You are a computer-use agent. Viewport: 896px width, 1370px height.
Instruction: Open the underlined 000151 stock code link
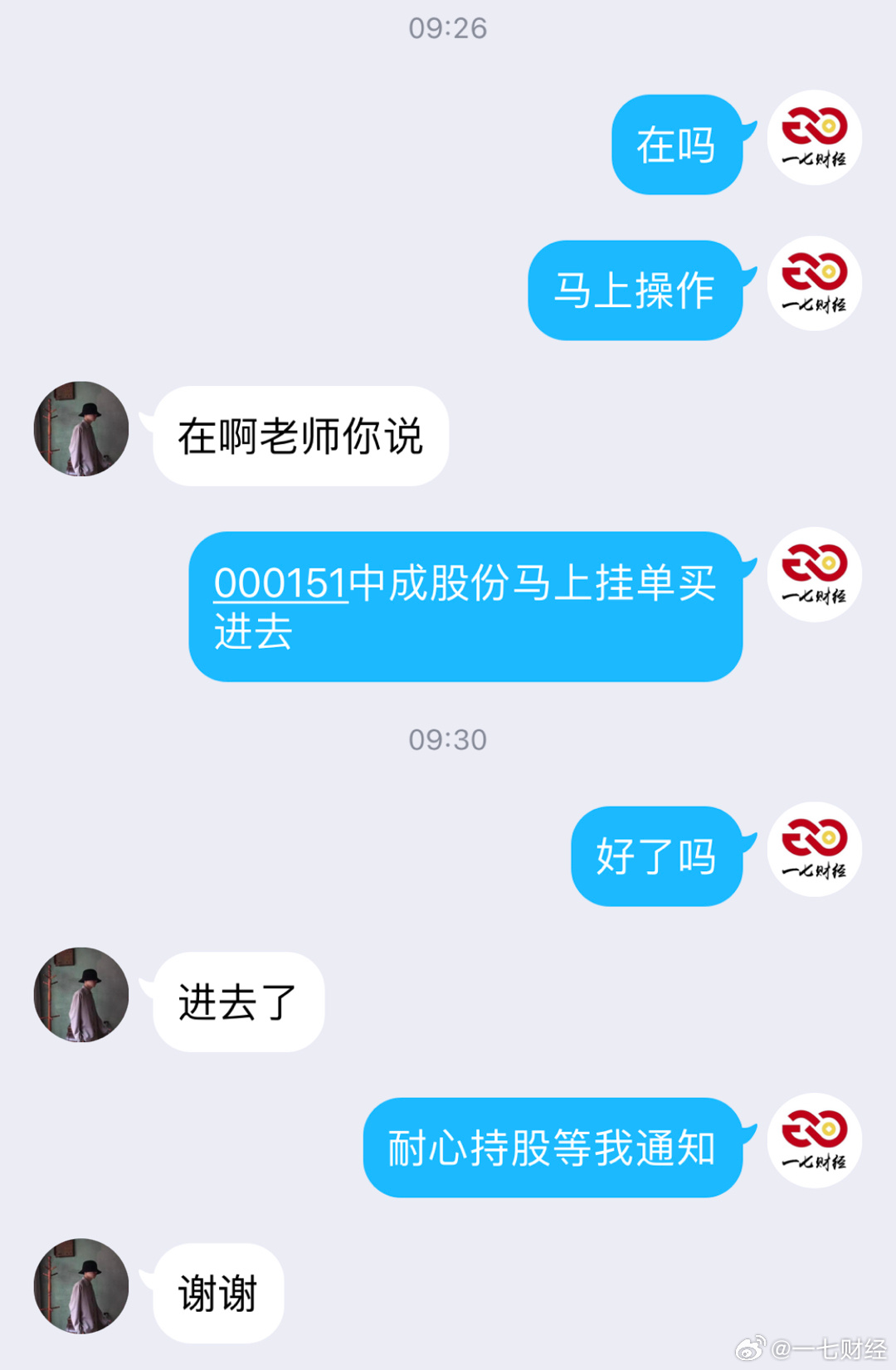(280, 583)
